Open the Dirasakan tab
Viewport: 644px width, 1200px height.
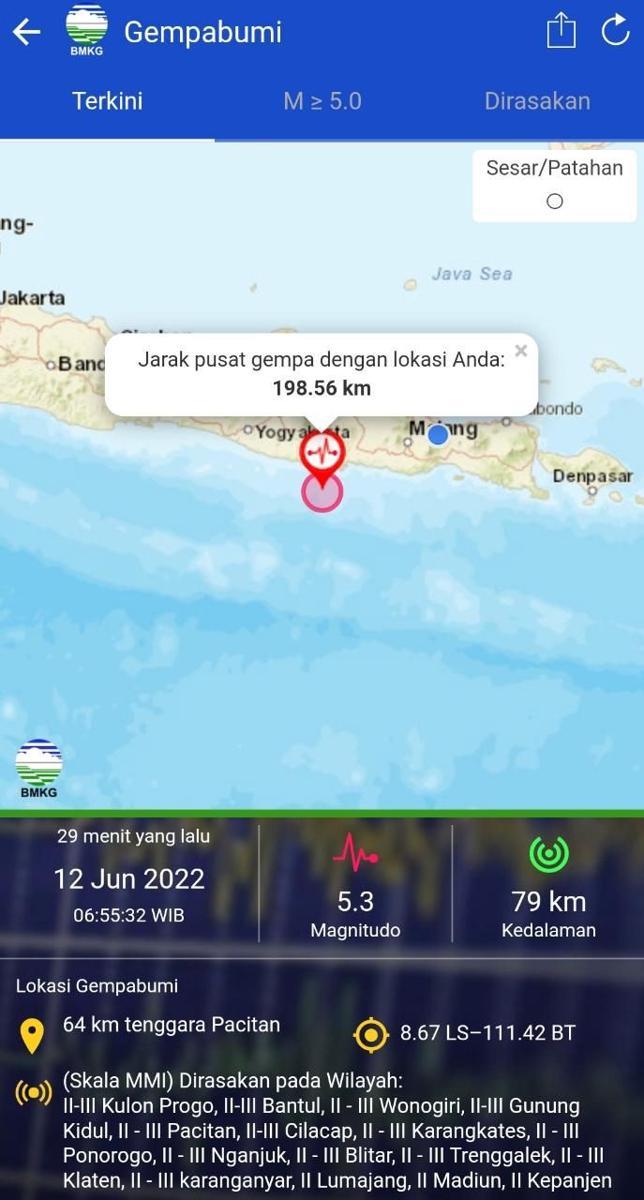pos(537,101)
